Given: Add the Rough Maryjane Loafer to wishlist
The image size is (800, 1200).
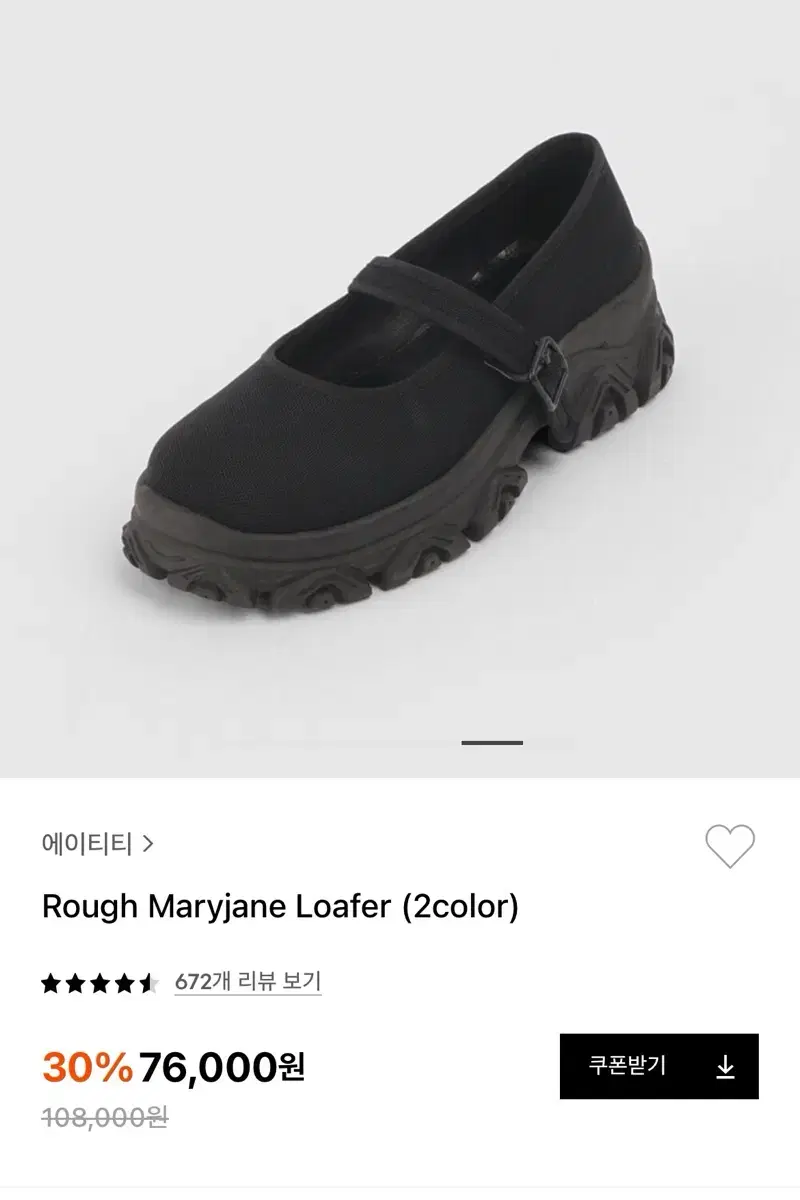Looking at the screenshot, I should (729, 846).
